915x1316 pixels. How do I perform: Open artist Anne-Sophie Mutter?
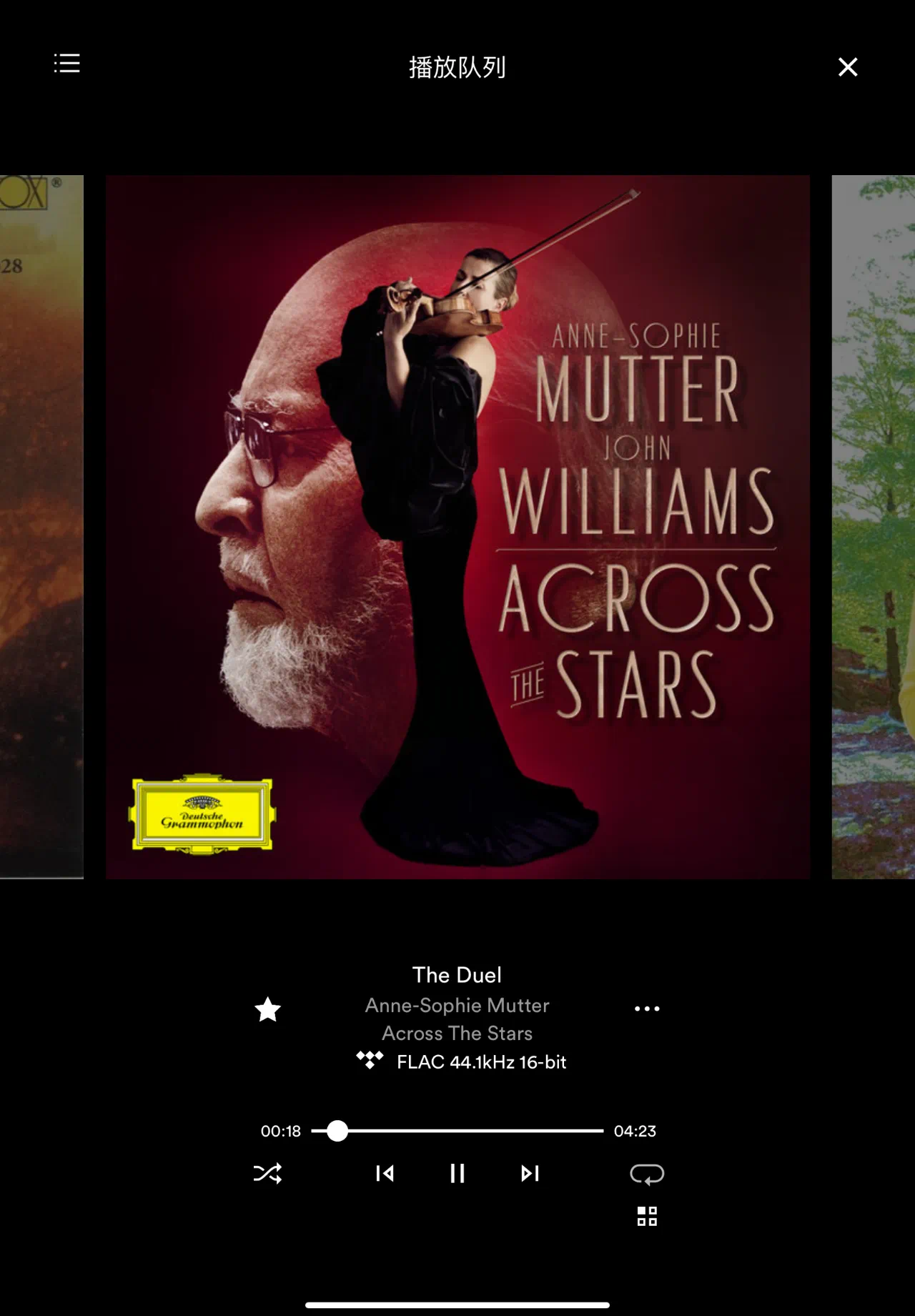[x=457, y=1005]
